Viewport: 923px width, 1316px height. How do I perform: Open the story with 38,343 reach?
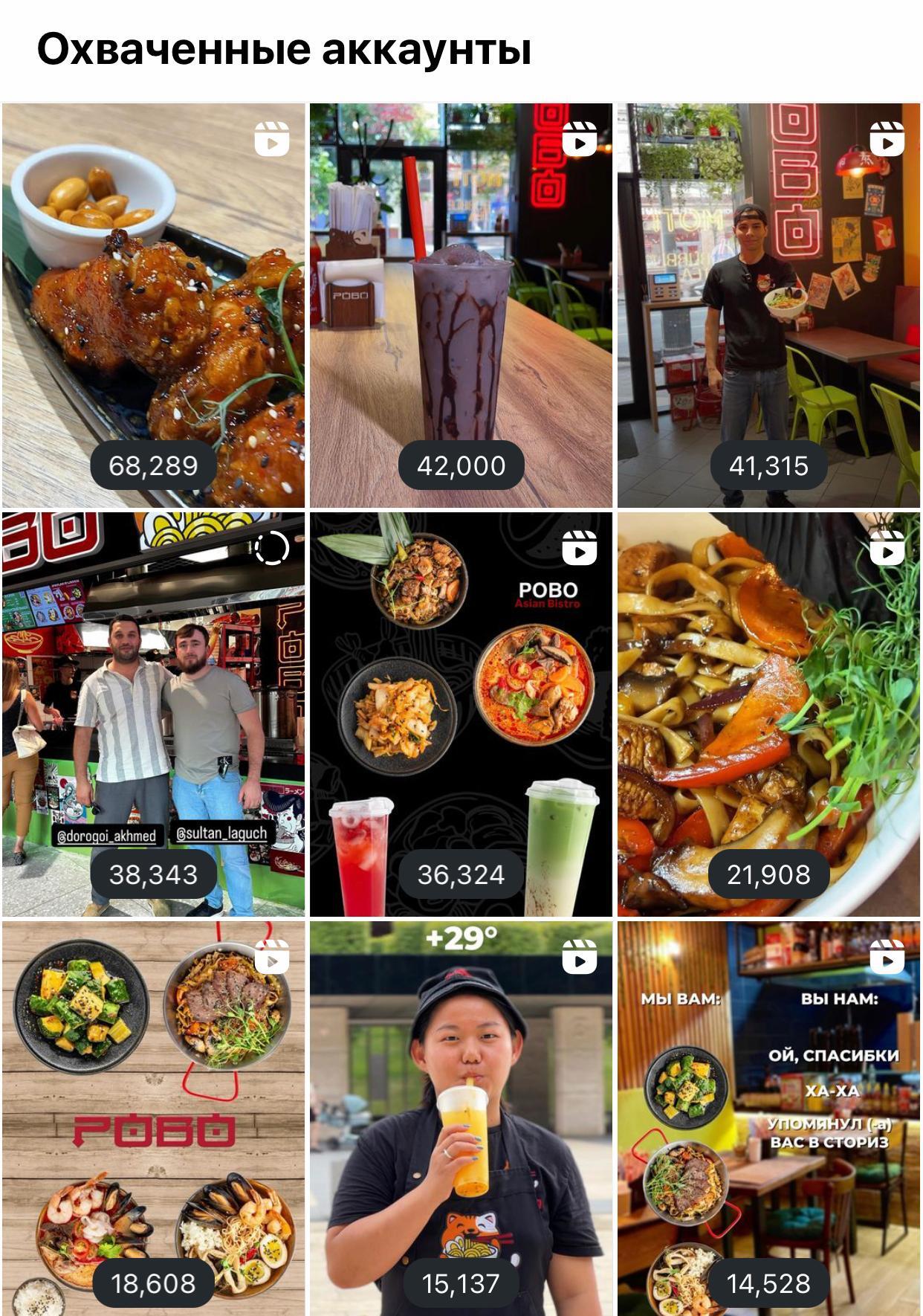pos(153,714)
